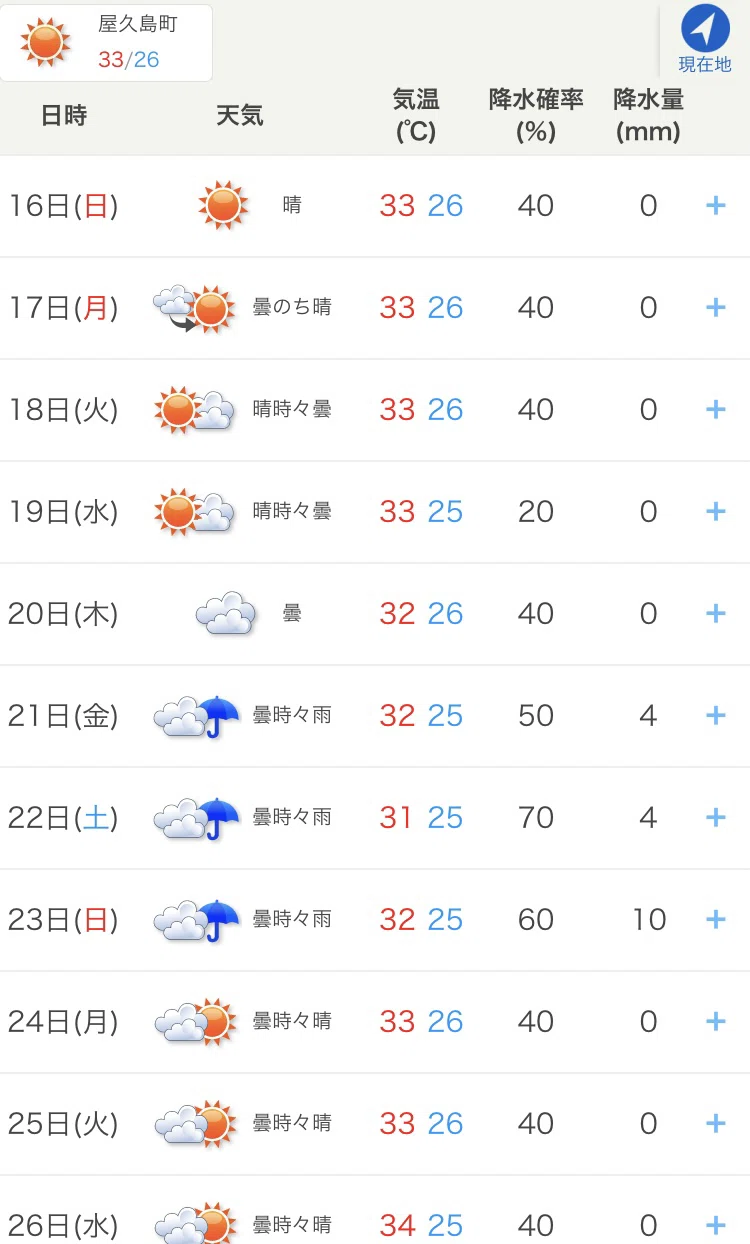The width and height of the screenshot is (750, 1244).
Task: Expand the 24日(月) forecast
Action: point(715,1021)
